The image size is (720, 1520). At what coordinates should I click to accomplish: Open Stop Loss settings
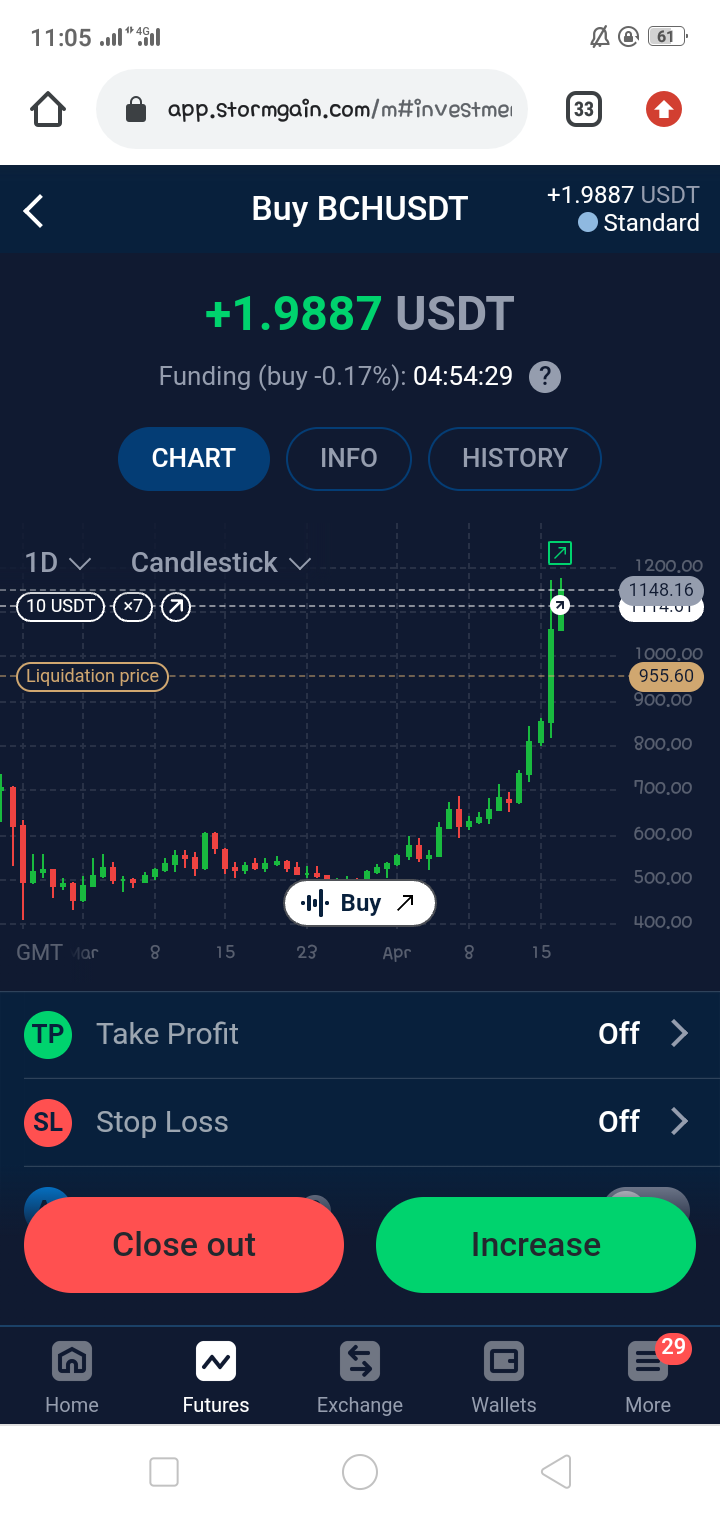coord(360,1122)
